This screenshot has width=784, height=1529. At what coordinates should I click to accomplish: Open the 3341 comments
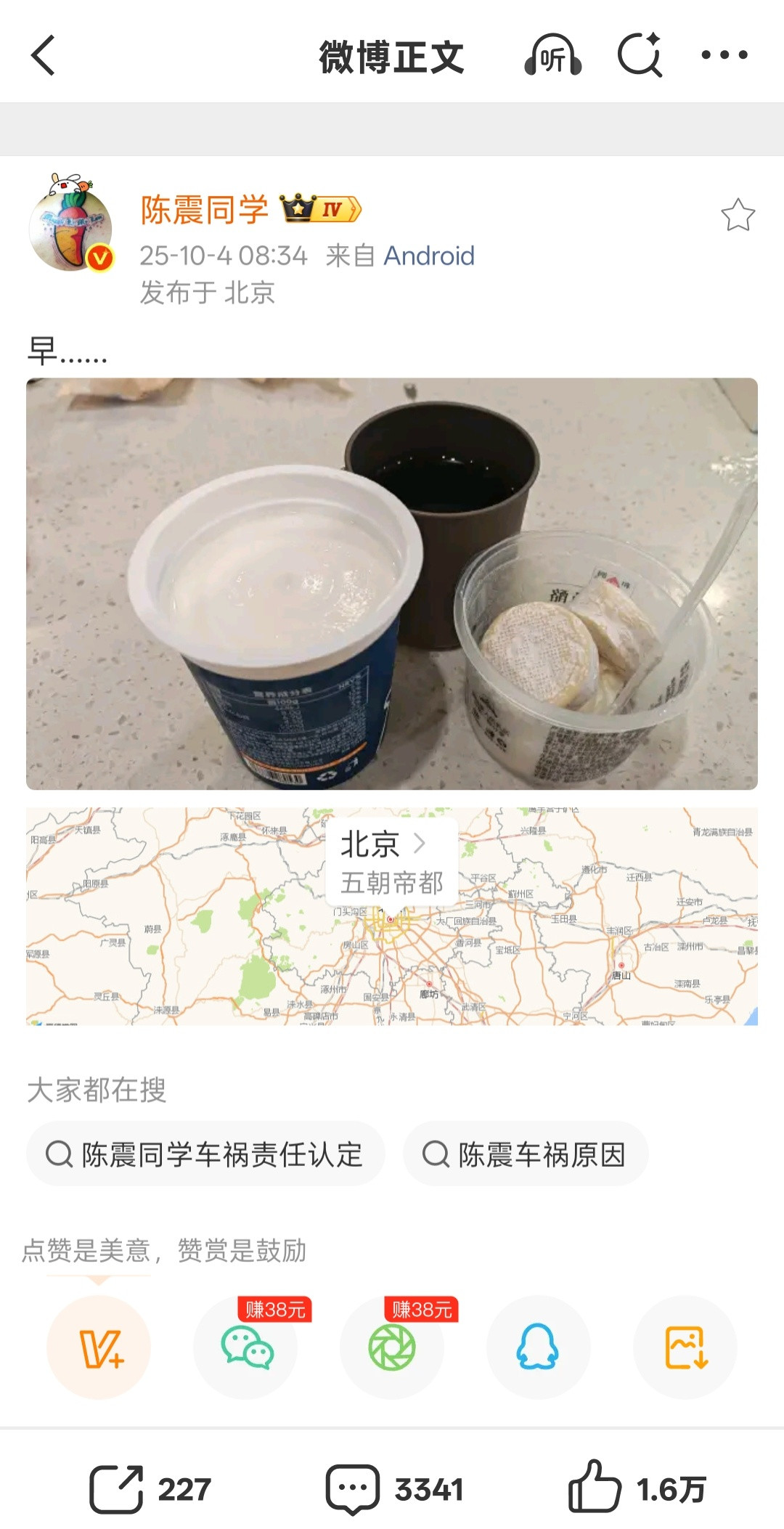394,1490
